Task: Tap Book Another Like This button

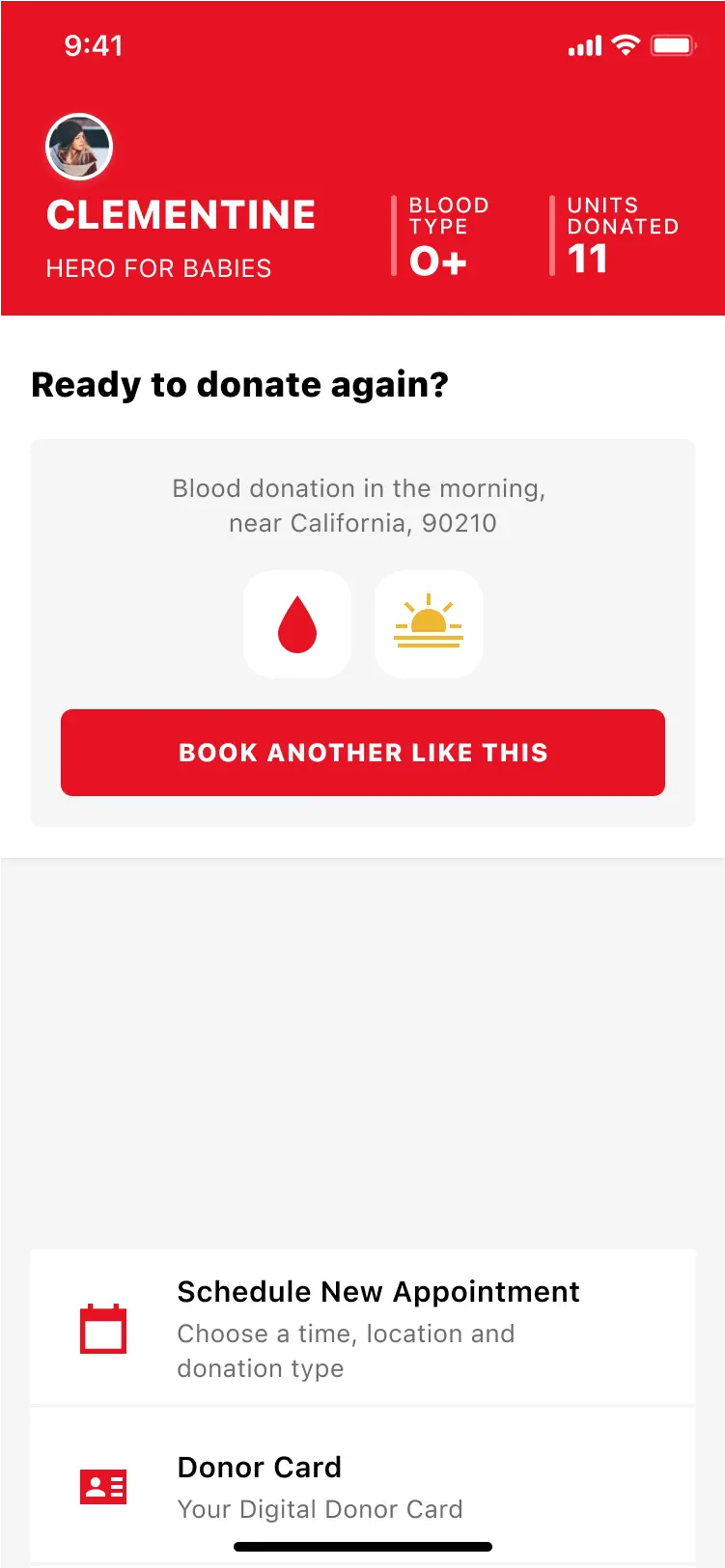Action: click(x=363, y=753)
